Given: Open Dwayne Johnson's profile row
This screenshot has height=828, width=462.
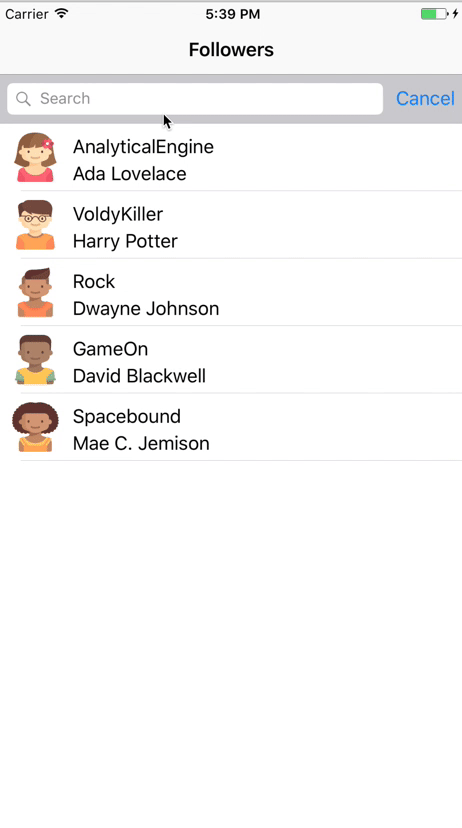Looking at the screenshot, I should click(x=231, y=293).
